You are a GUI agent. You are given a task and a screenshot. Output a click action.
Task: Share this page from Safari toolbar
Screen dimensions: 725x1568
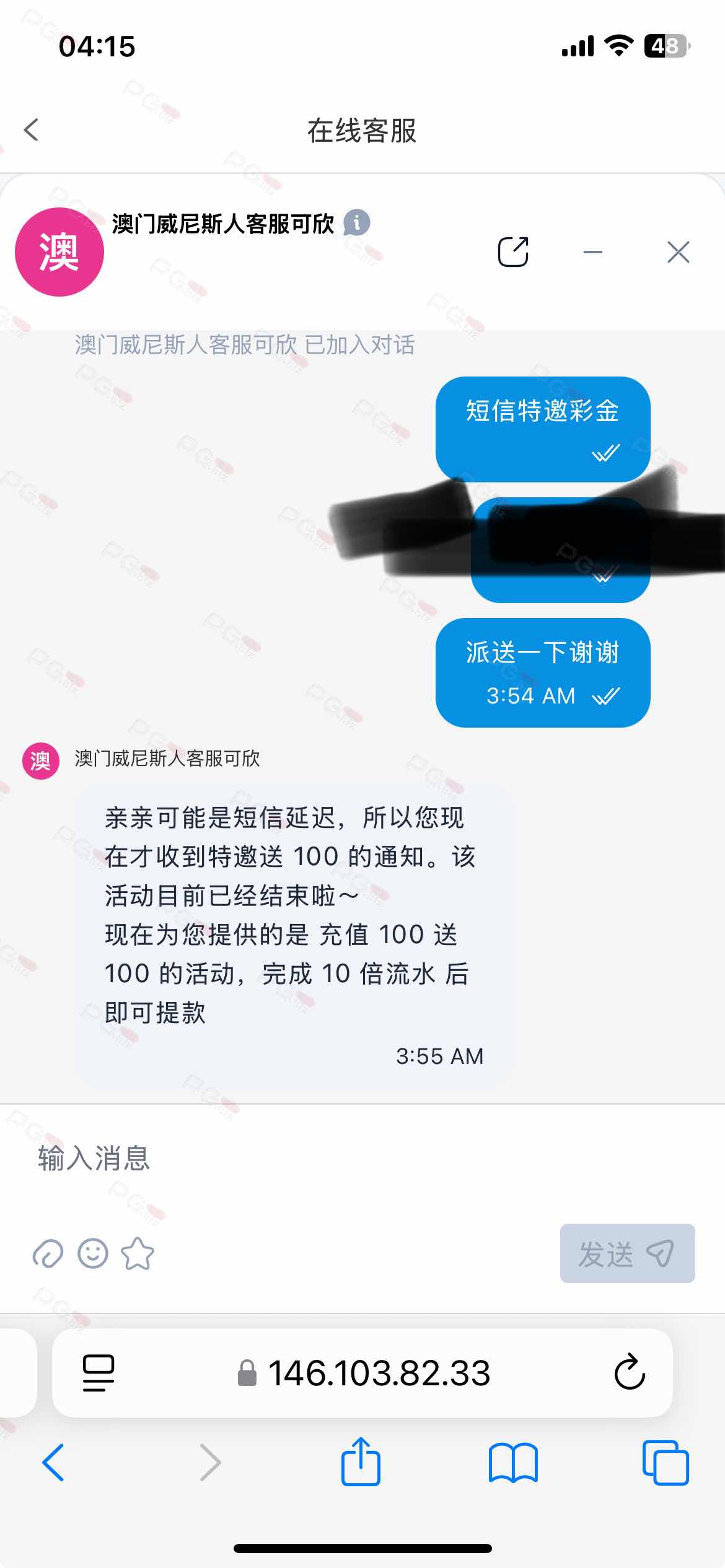pos(361,1462)
